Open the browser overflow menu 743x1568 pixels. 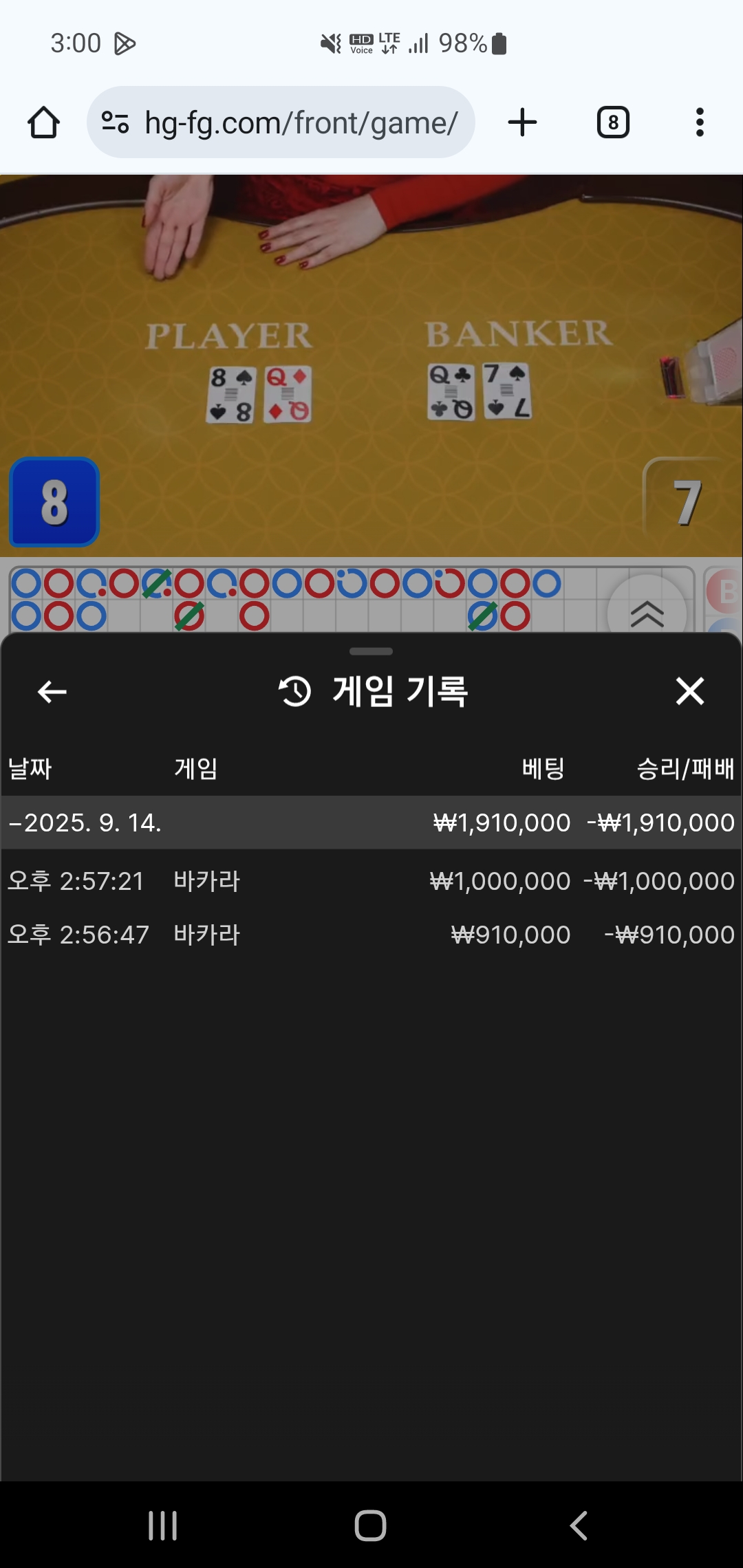pos(700,122)
